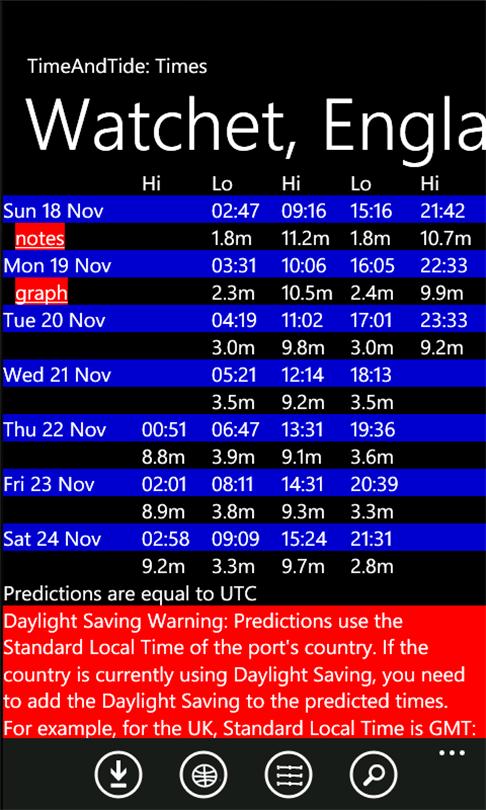Image resolution: width=486 pixels, height=810 pixels.
Task: Open the globe icon in the app bar
Action: click(203, 774)
